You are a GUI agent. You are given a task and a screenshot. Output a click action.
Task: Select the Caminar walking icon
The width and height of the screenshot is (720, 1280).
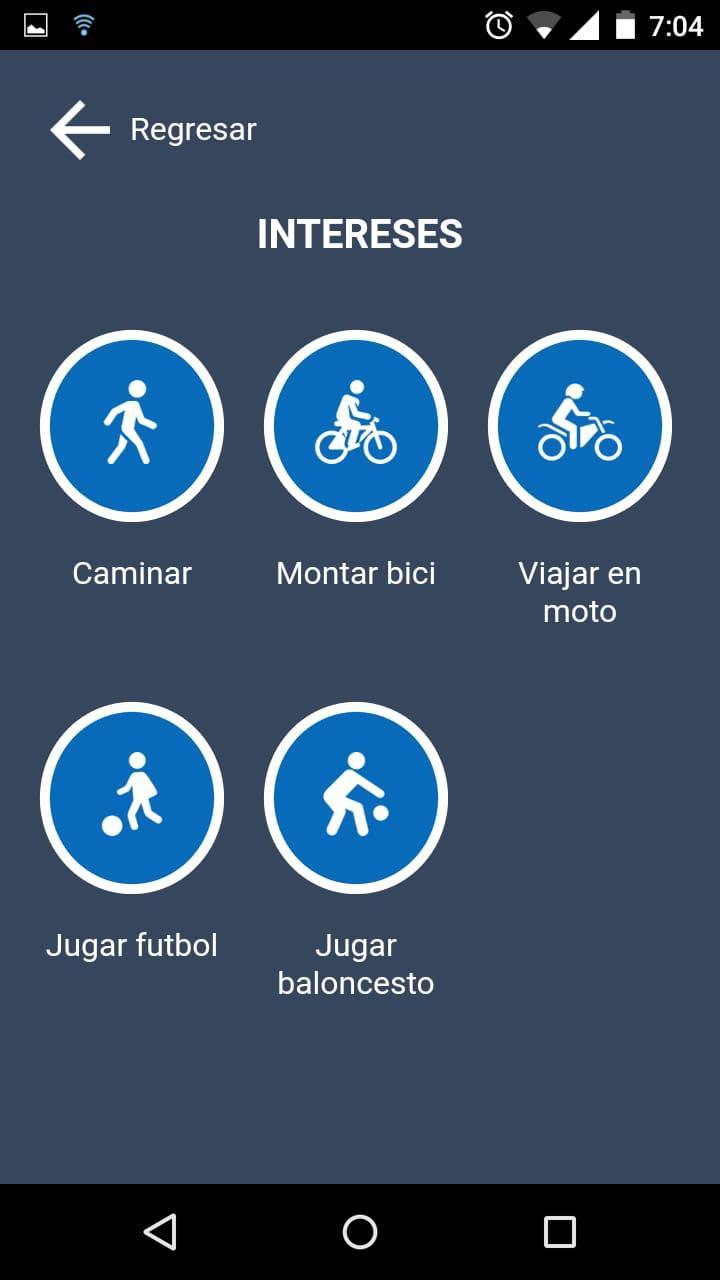131,425
